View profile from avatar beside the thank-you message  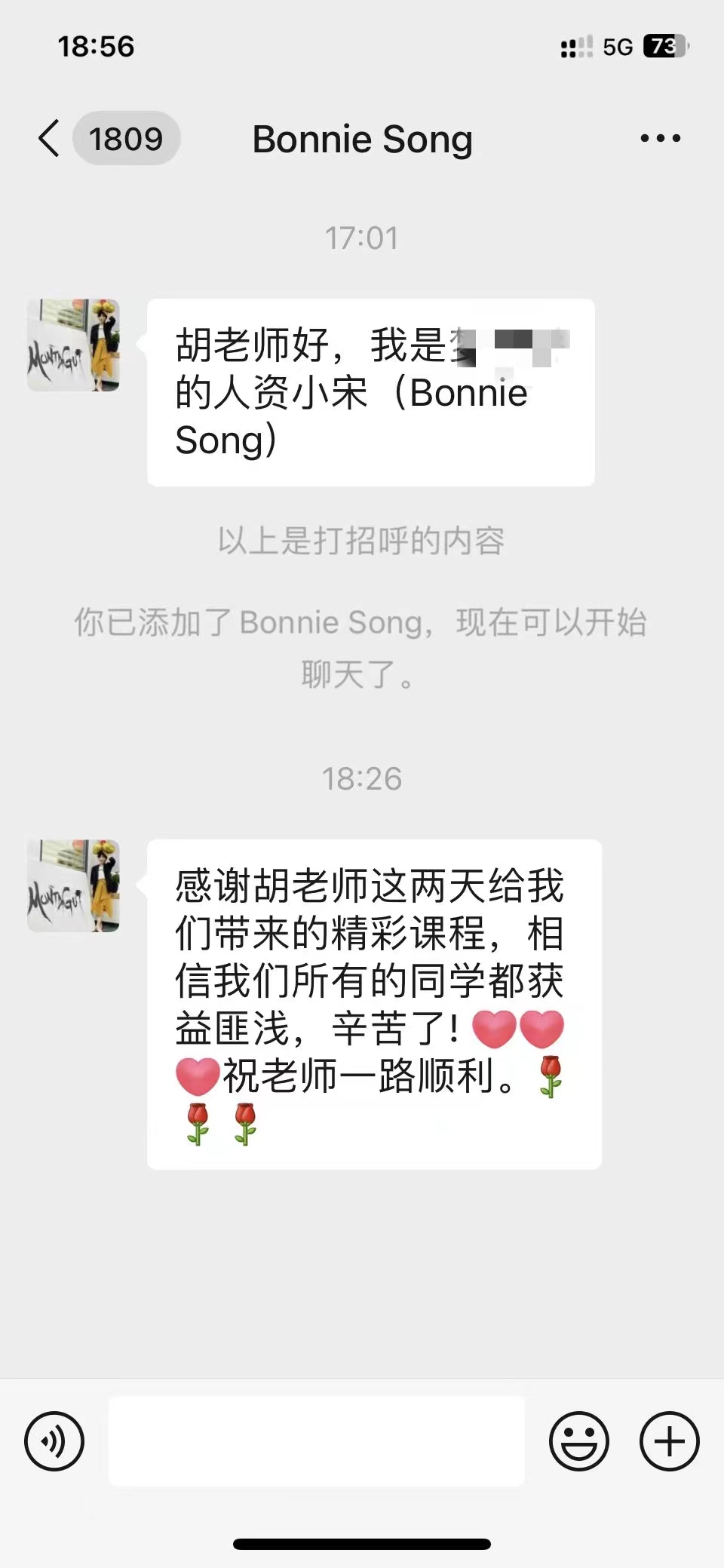click(74, 885)
